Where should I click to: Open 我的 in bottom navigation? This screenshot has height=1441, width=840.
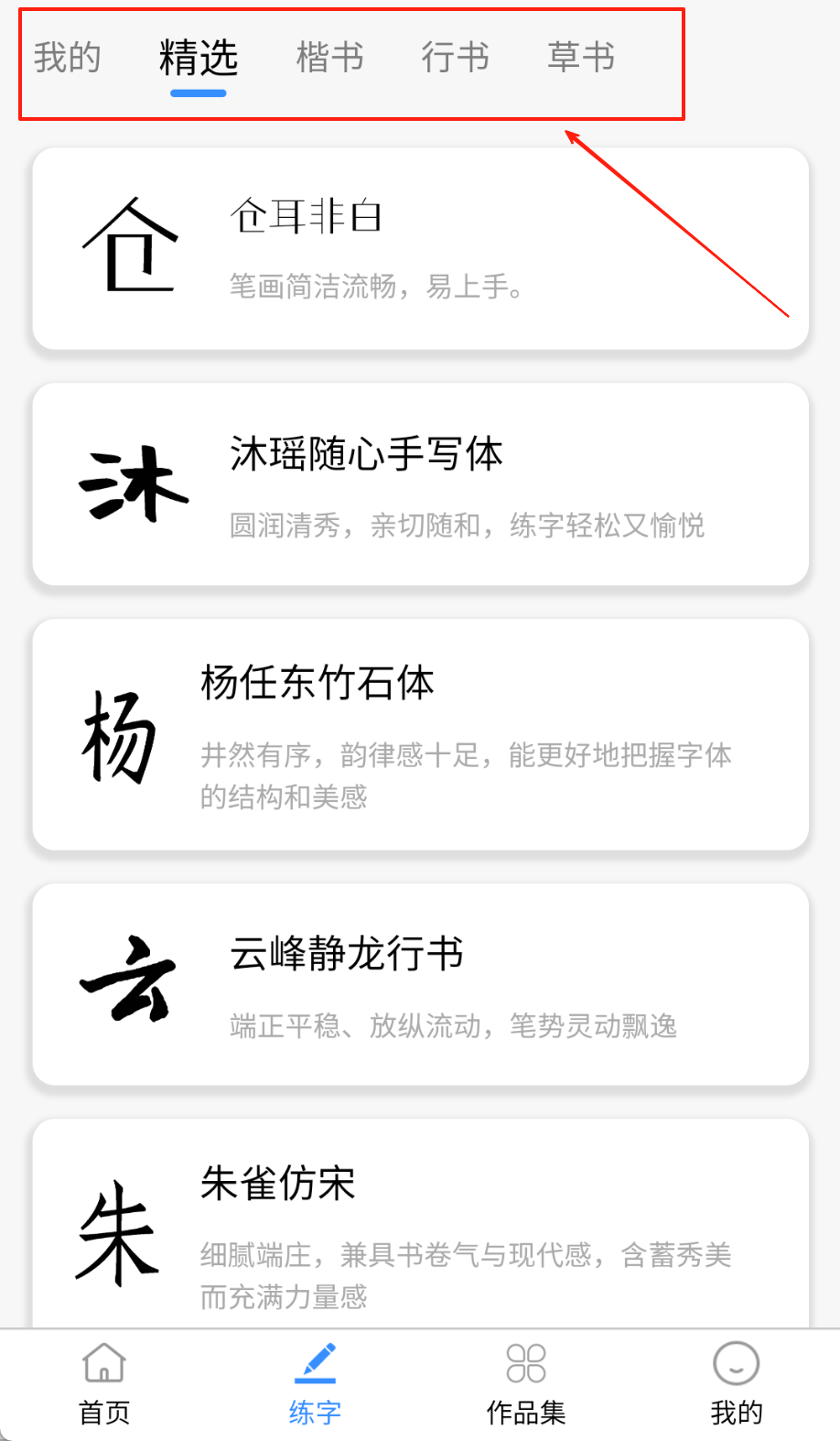(736, 1384)
